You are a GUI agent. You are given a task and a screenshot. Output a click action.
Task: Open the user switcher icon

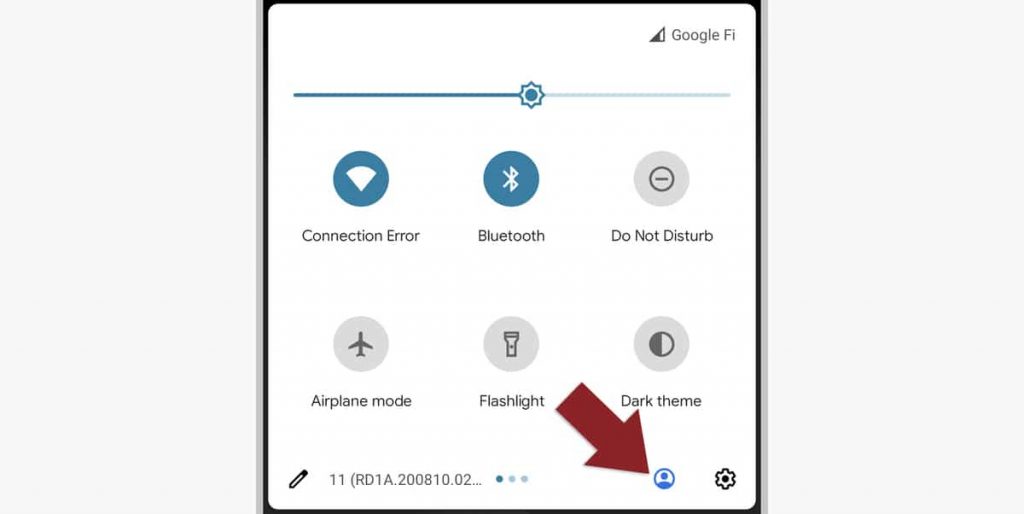664,479
